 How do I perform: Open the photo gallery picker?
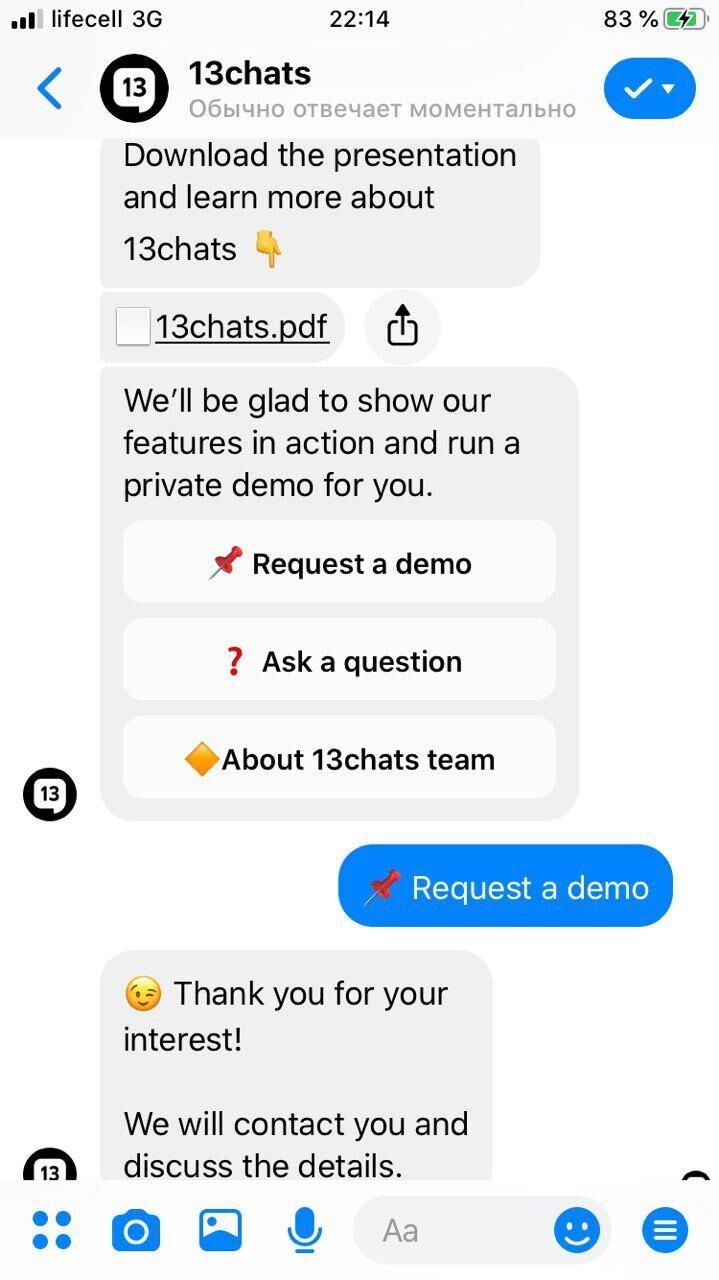[221, 1229]
